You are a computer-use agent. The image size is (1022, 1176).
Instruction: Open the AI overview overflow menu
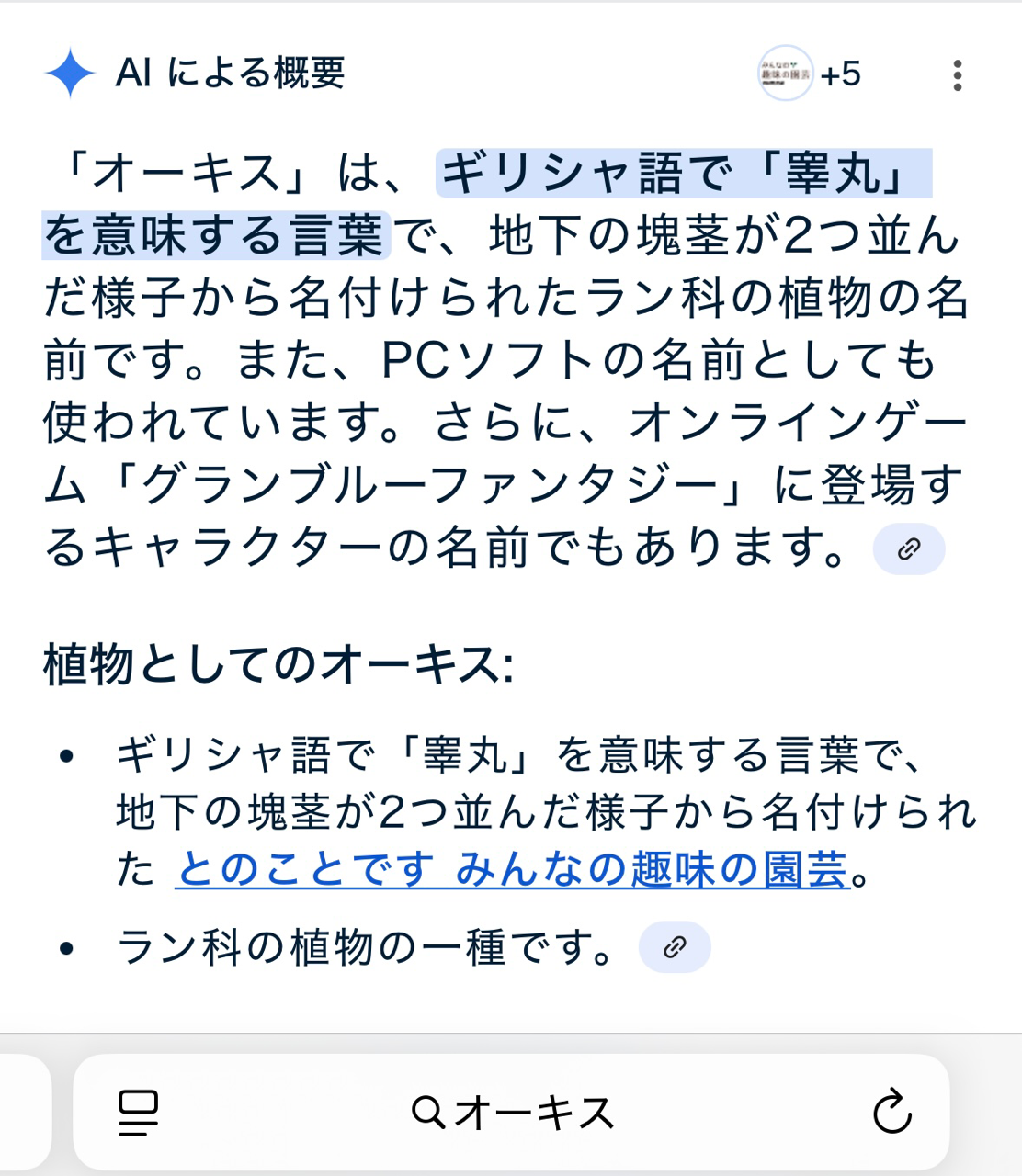coord(957,75)
